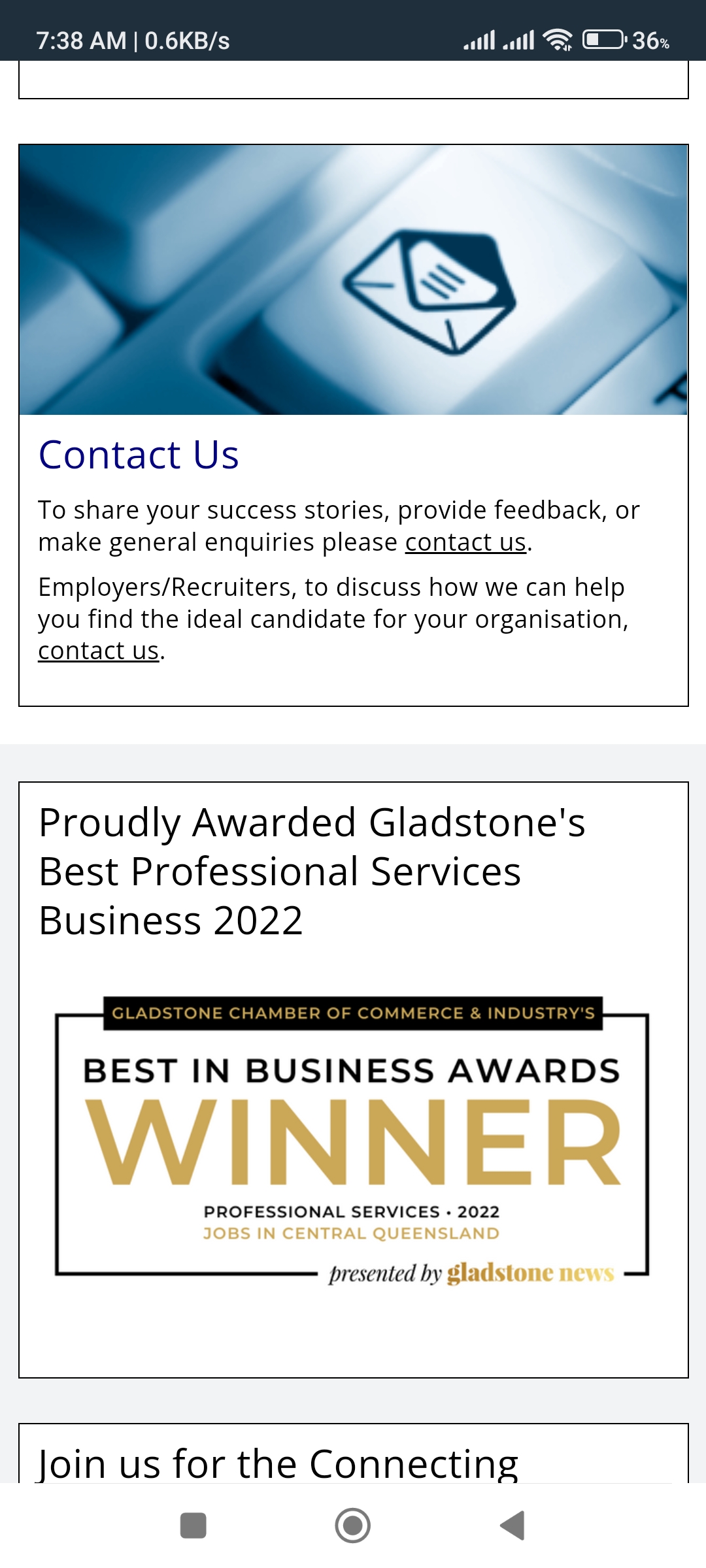The width and height of the screenshot is (706, 1568).
Task: Open the Contact Us heading link
Action: pyautogui.click(x=139, y=455)
